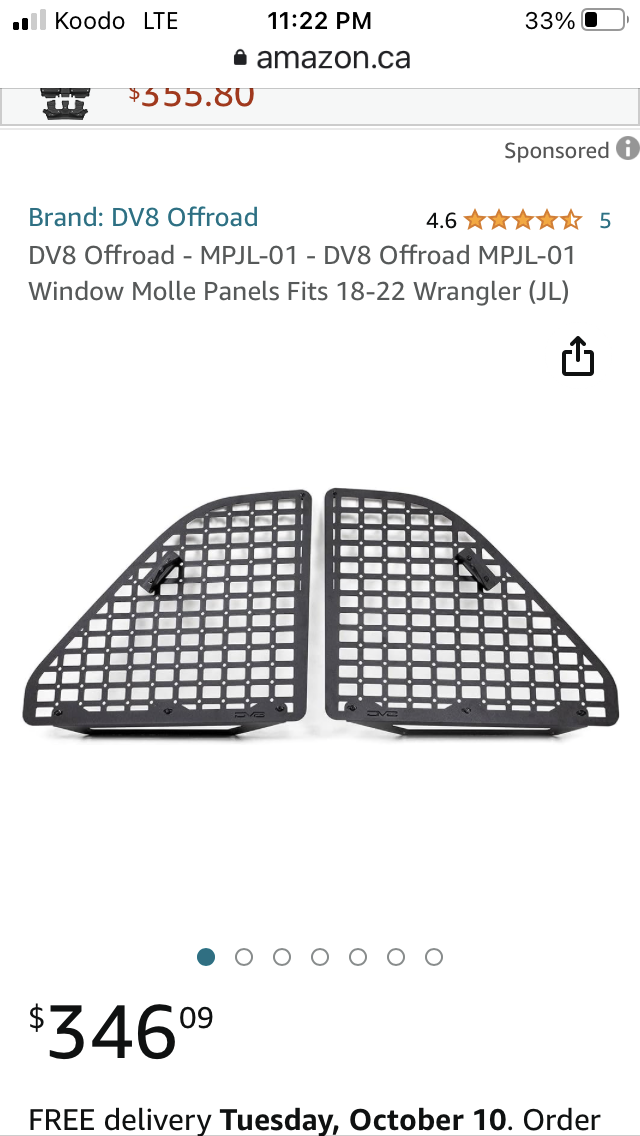Tap the amazon.ca address bar
The width and height of the screenshot is (640, 1136).
coord(320,57)
